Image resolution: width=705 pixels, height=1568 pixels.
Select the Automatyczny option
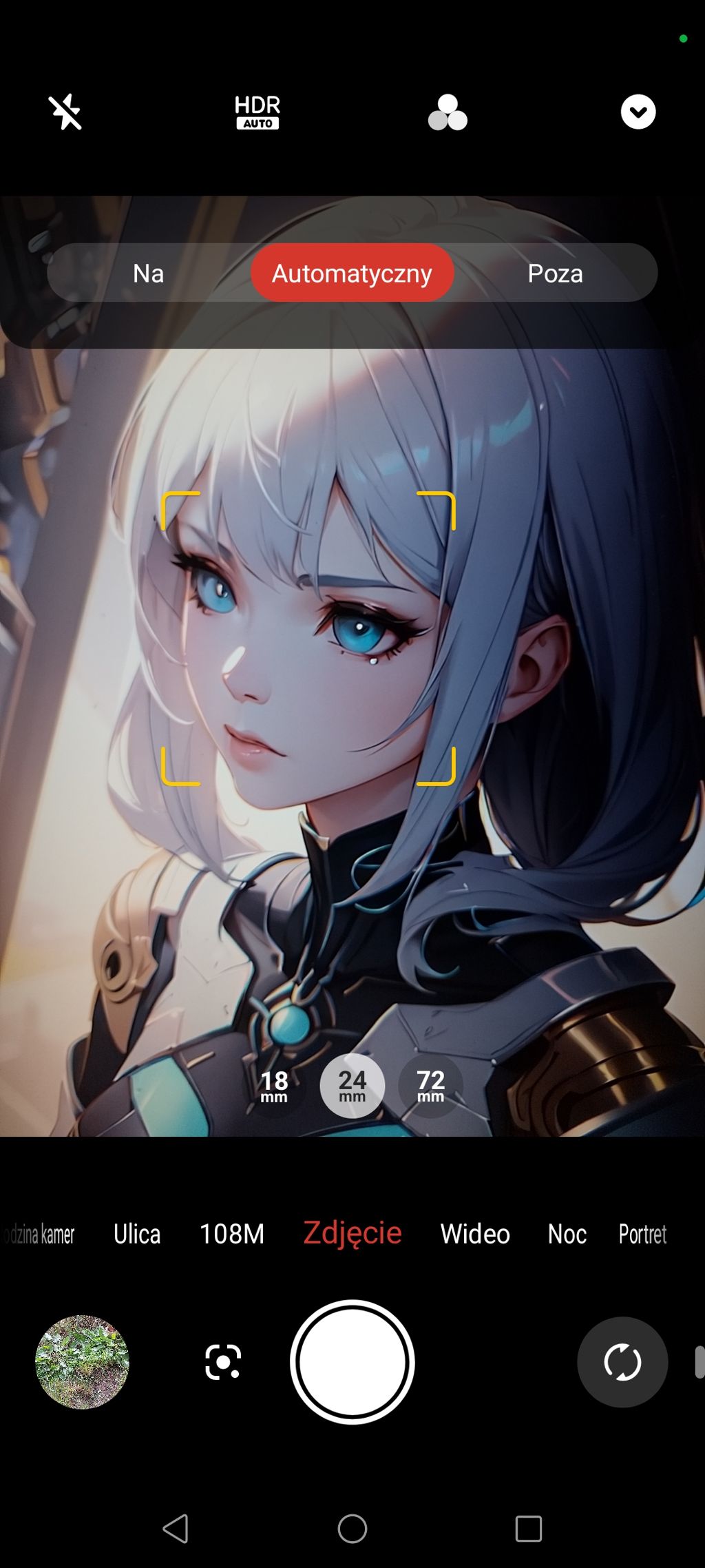pyautogui.click(x=352, y=274)
